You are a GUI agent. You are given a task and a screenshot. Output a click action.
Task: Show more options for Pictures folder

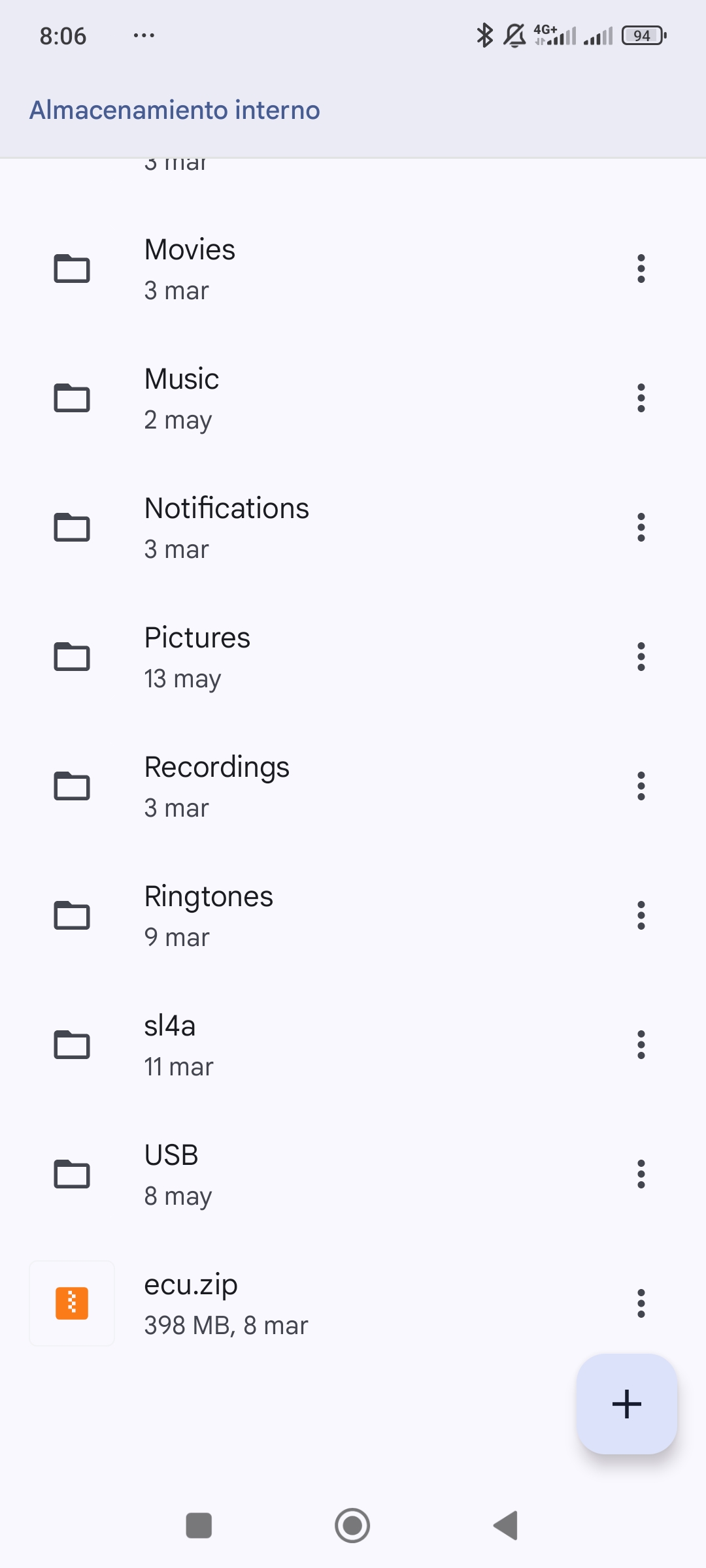(641, 657)
